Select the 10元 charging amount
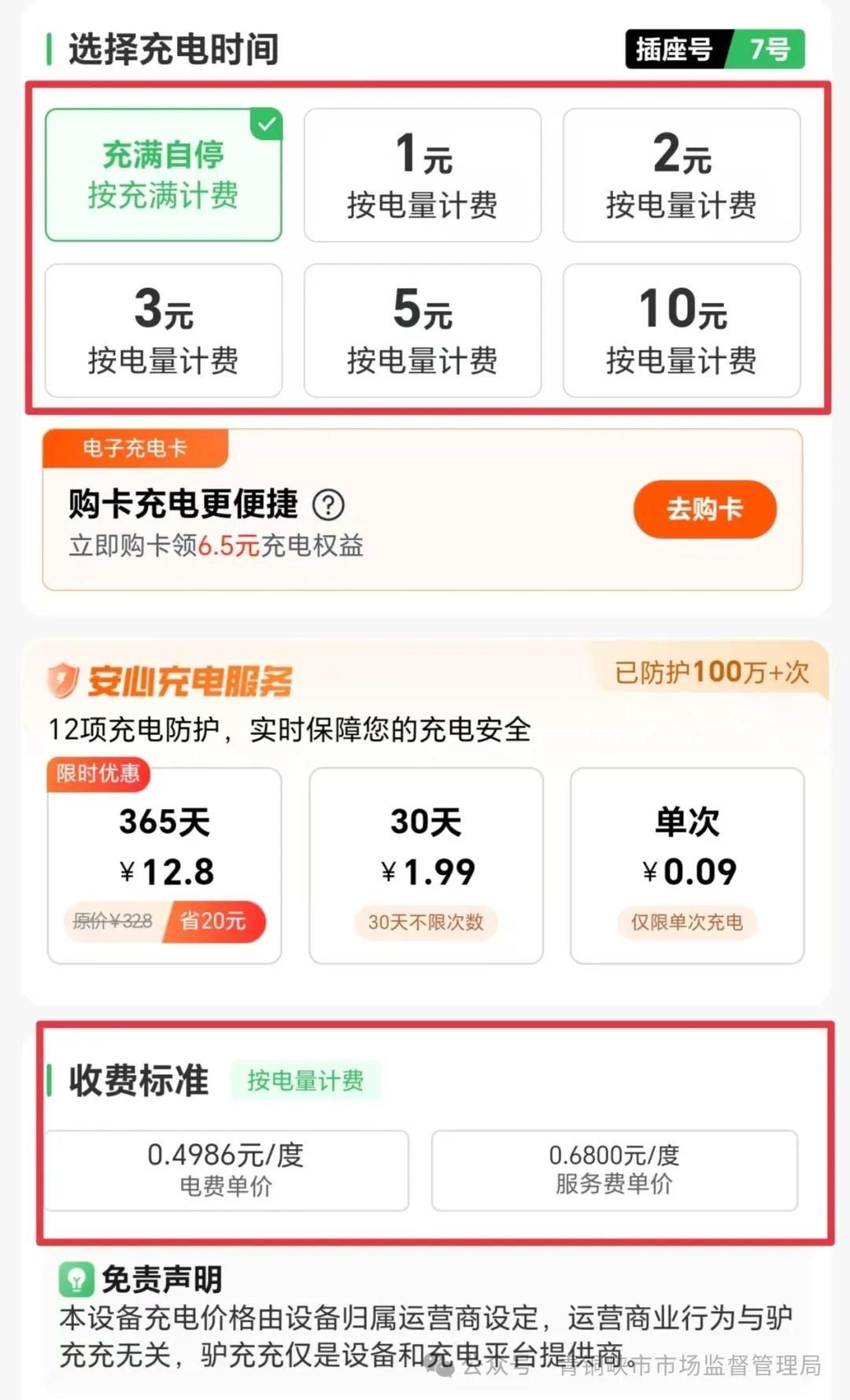 [x=682, y=331]
